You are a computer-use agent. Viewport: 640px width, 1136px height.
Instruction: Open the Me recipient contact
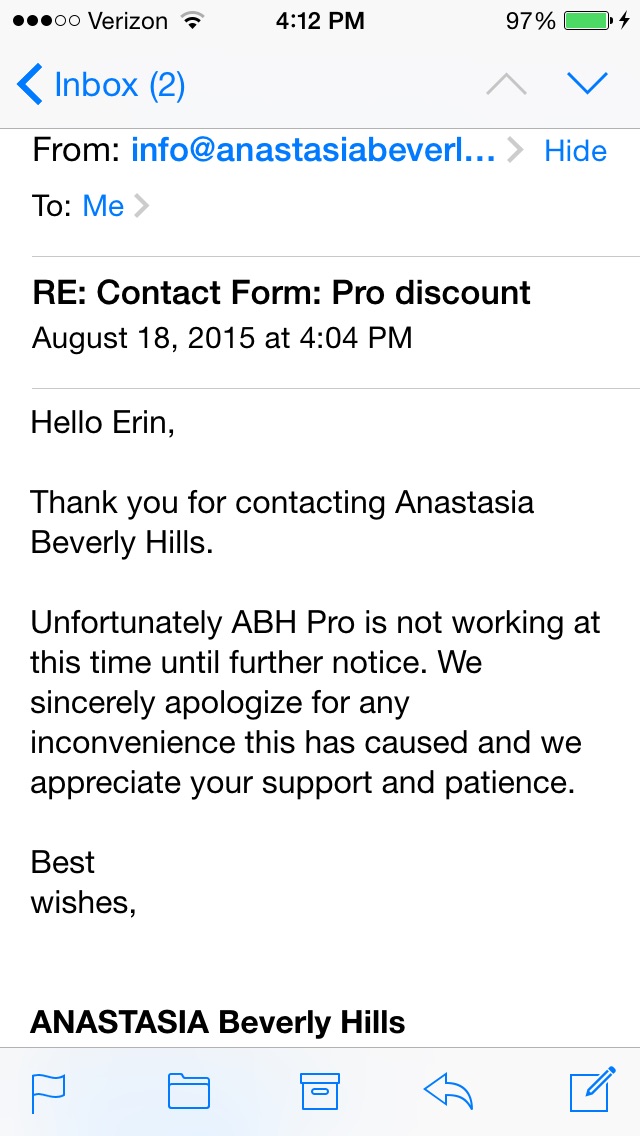(x=104, y=206)
